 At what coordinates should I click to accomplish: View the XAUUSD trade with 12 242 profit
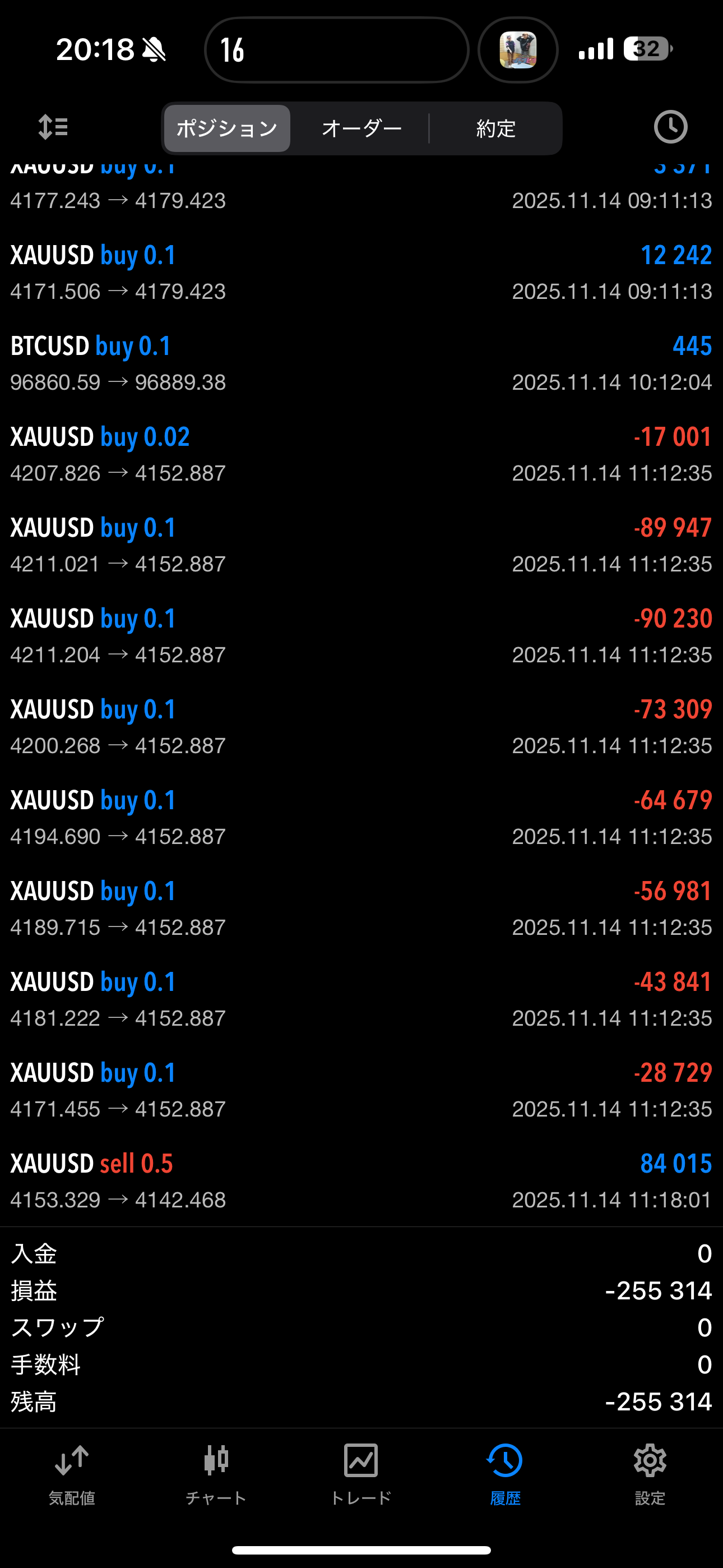361,273
